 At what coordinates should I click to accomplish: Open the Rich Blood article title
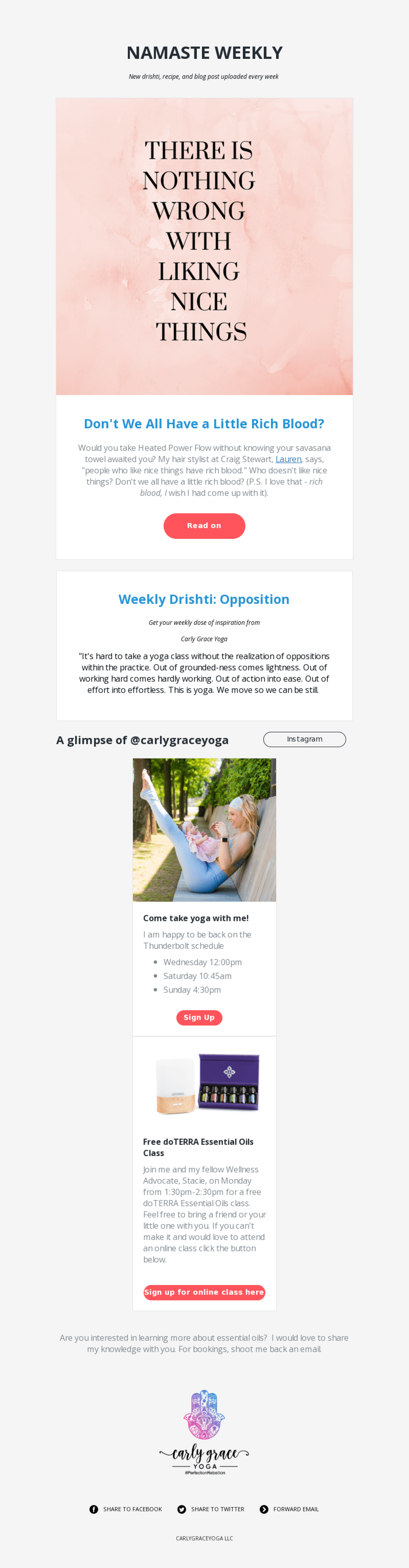(x=204, y=424)
